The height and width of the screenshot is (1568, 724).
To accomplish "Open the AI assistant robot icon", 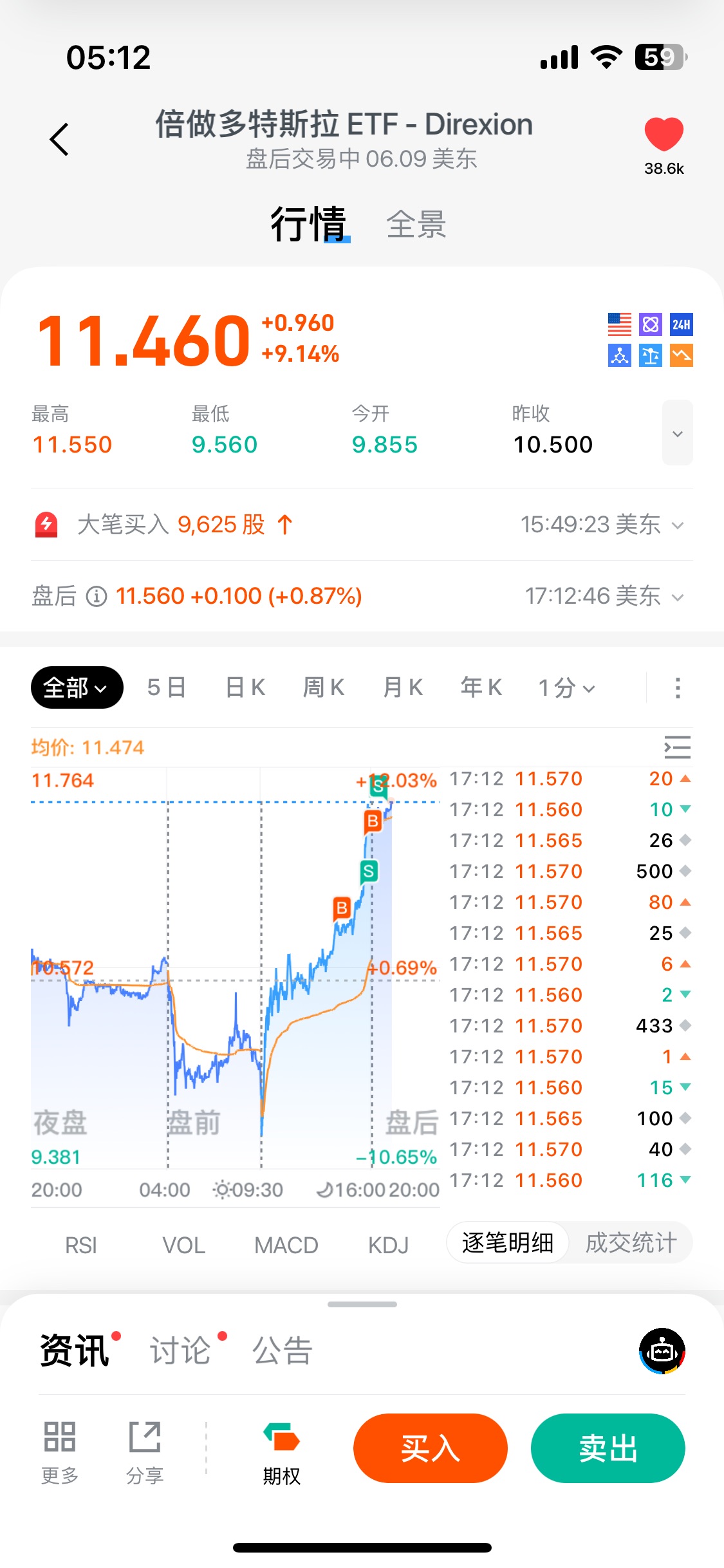I will (662, 1350).
